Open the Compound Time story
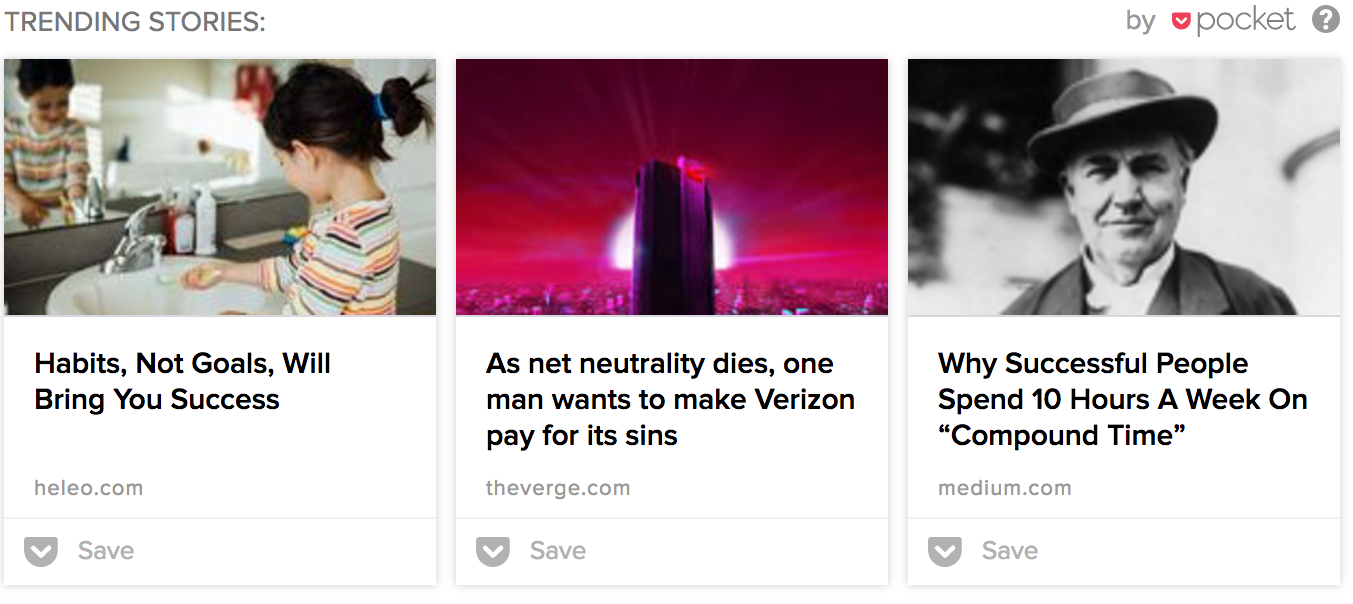The width and height of the screenshot is (1353, 604). click(1122, 399)
